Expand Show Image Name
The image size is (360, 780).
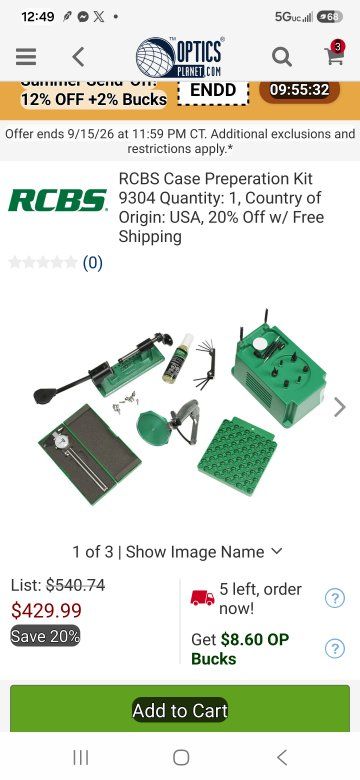pos(204,552)
